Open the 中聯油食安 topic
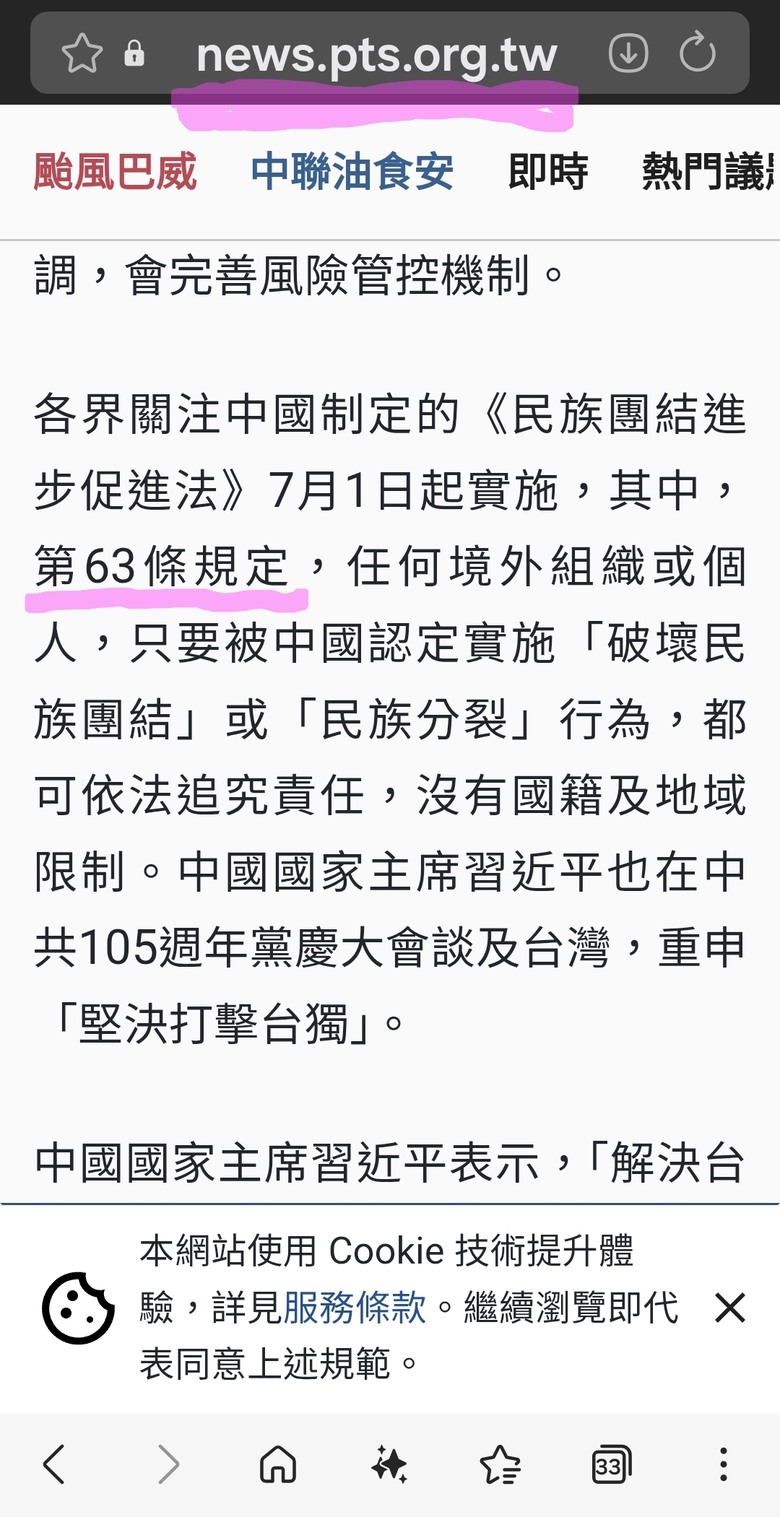 [x=352, y=172]
